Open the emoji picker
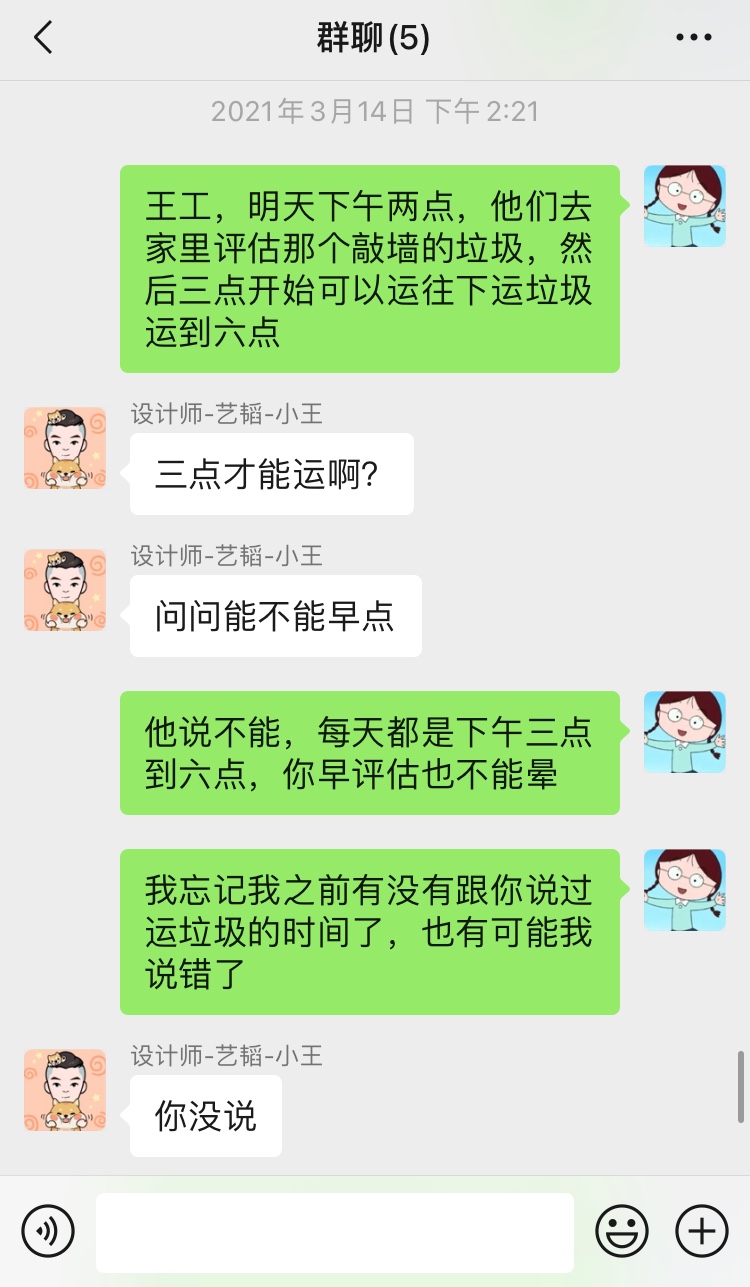 pos(622,1231)
